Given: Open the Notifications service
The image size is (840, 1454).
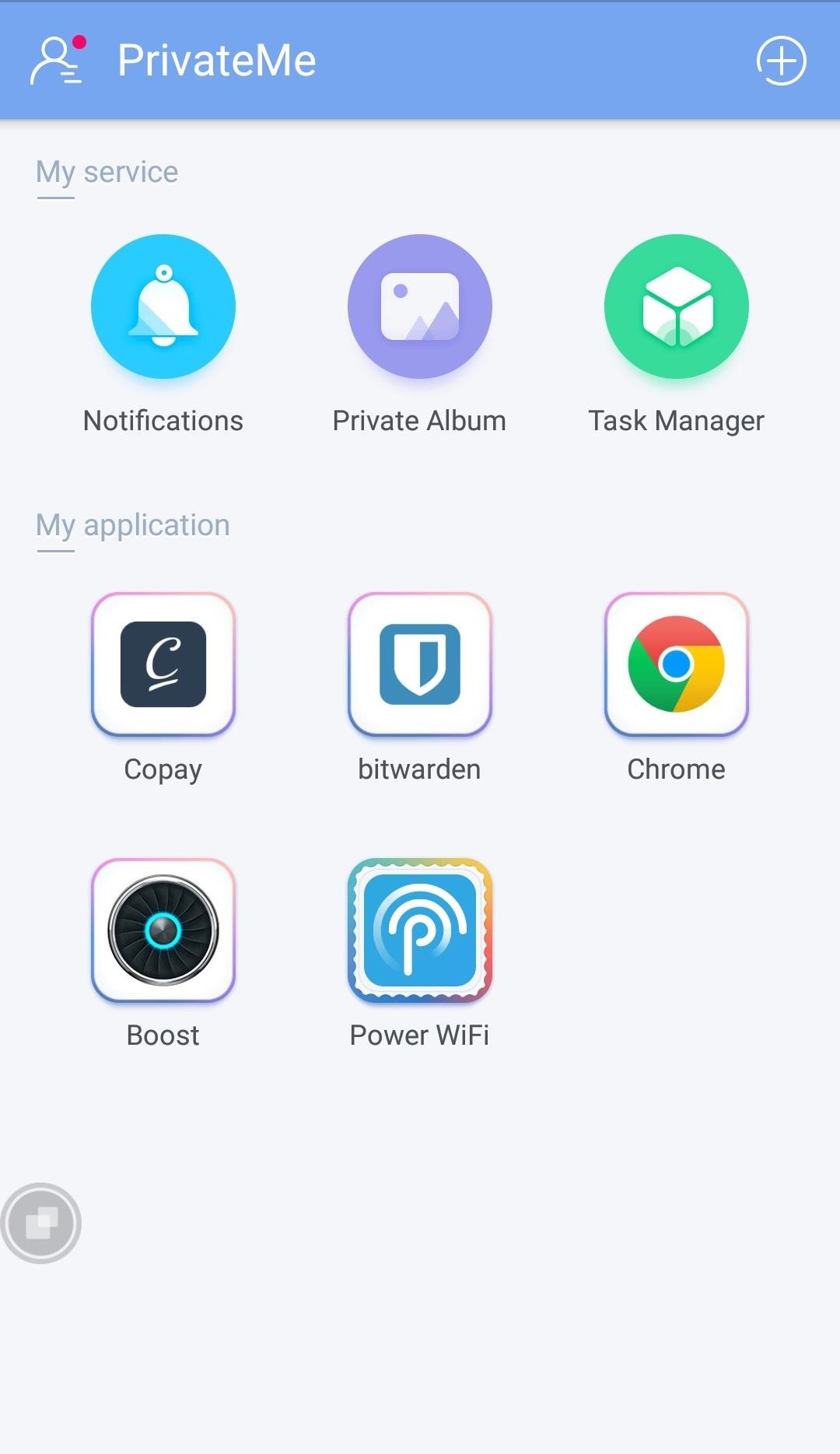Looking at the screenshot, I should point(163,306).
